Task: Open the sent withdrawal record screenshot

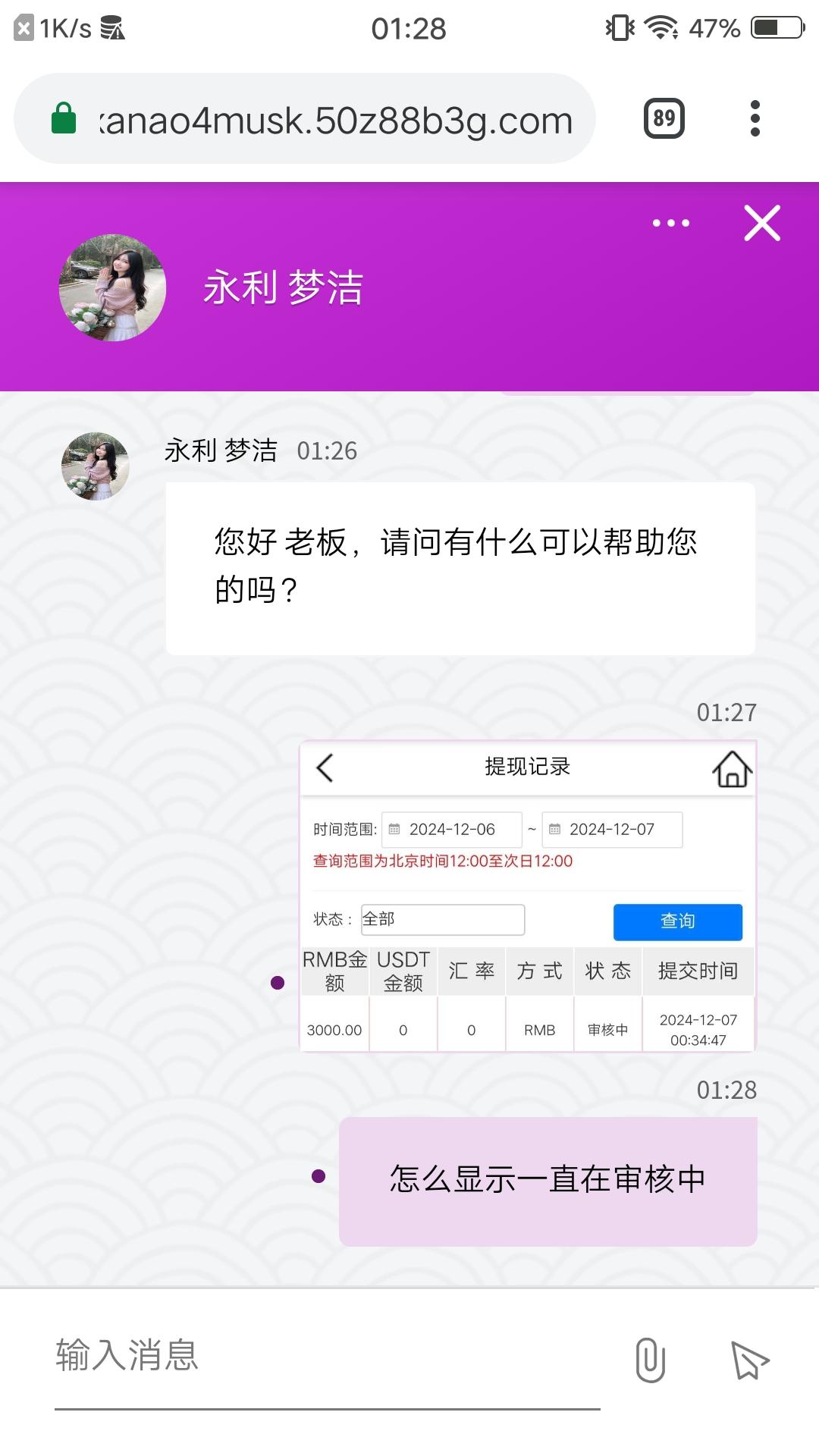Action: [528, 896]
